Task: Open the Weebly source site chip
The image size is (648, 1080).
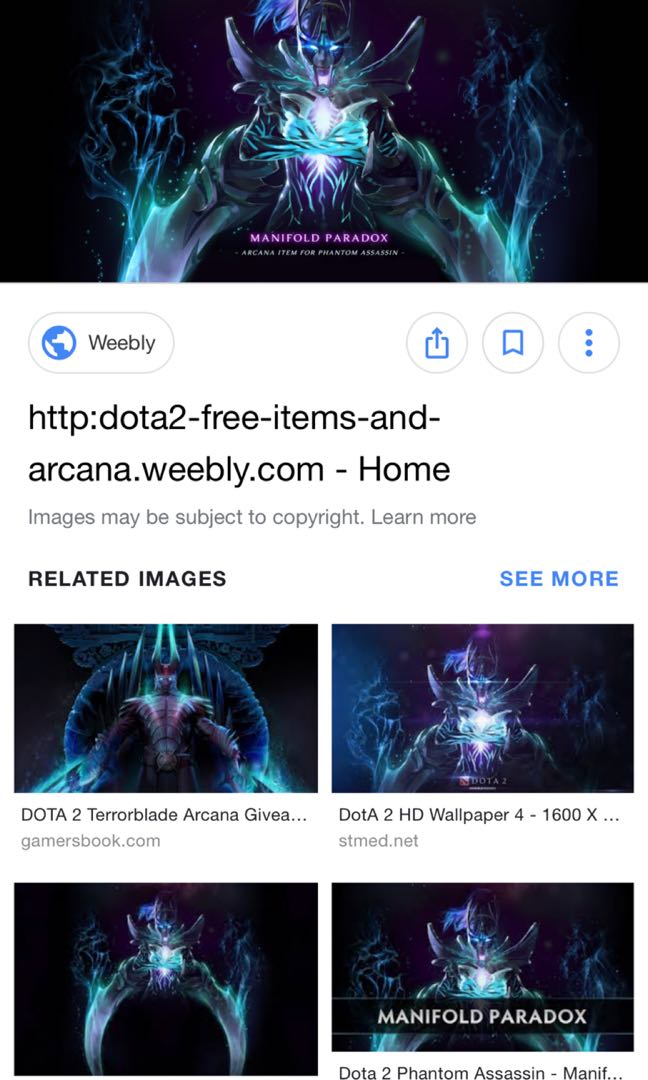Action: tap(101, 343)
